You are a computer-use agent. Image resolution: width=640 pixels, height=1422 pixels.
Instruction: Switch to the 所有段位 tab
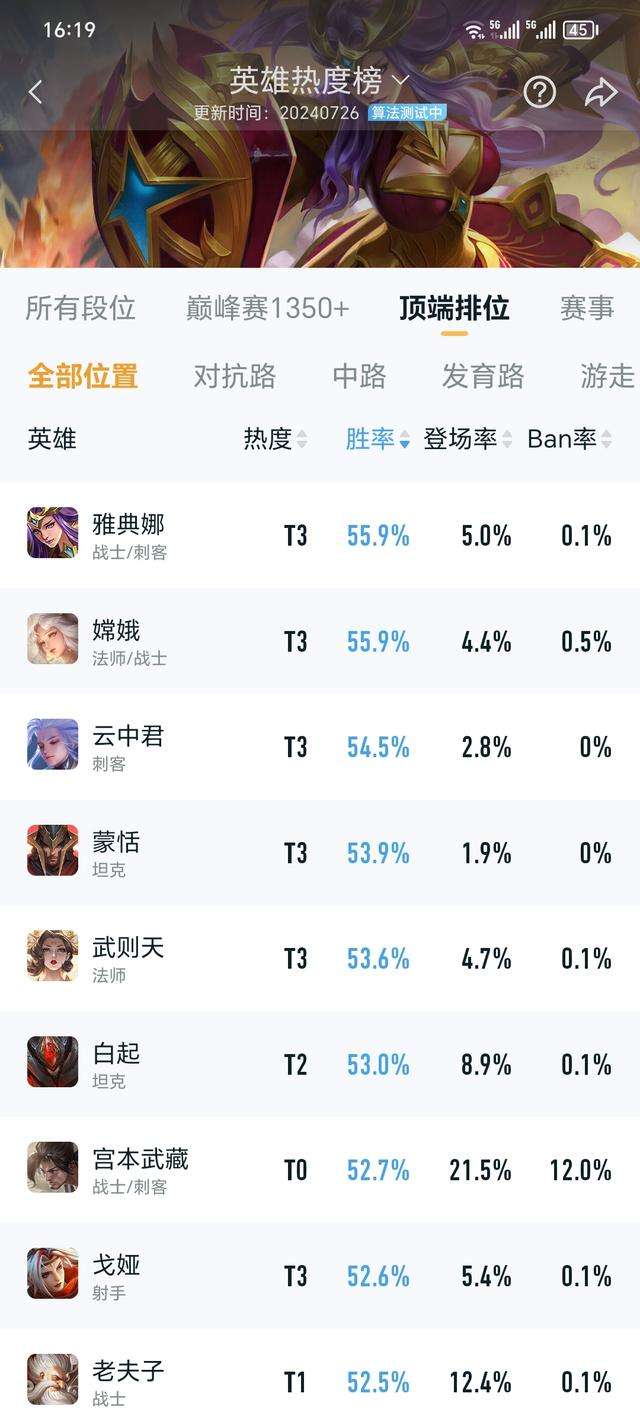point(80,309)
